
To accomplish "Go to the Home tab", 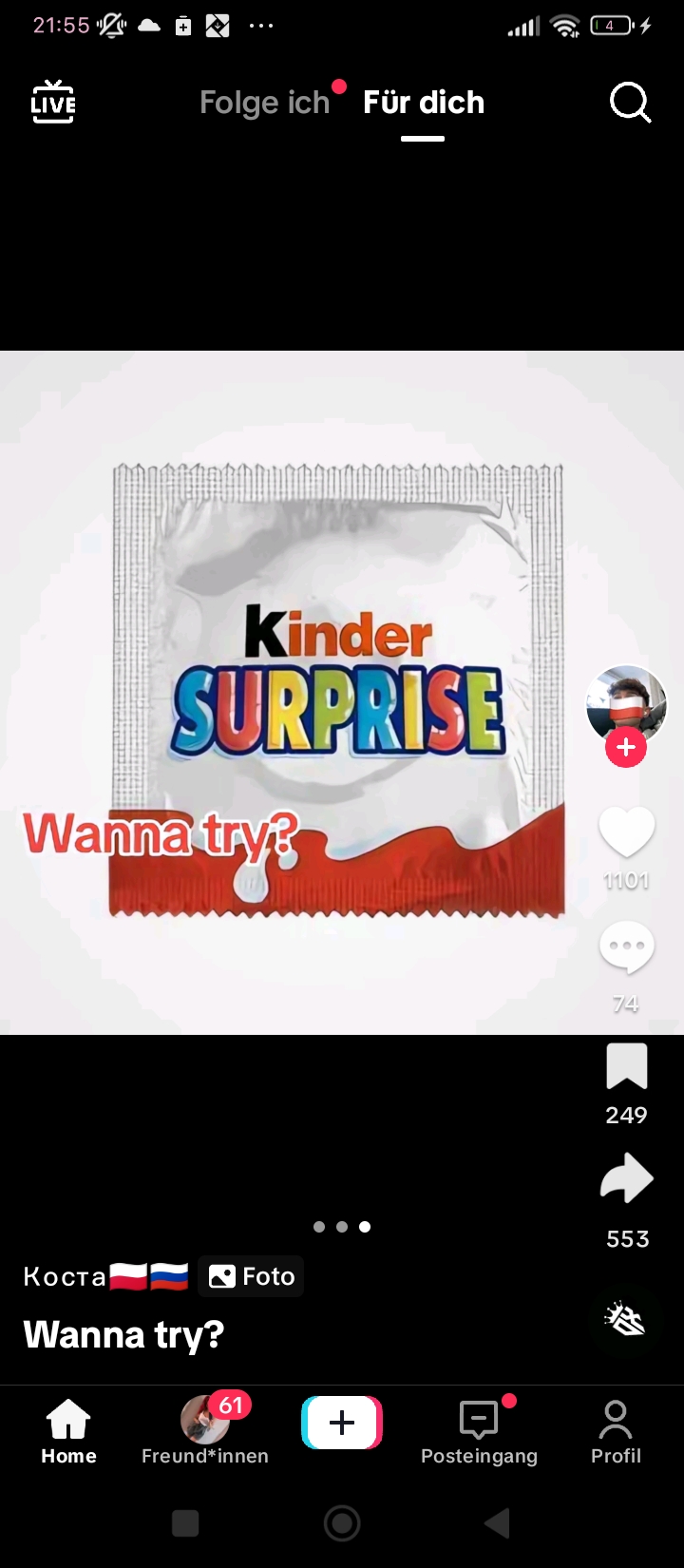I will [x=68, y=1432].
